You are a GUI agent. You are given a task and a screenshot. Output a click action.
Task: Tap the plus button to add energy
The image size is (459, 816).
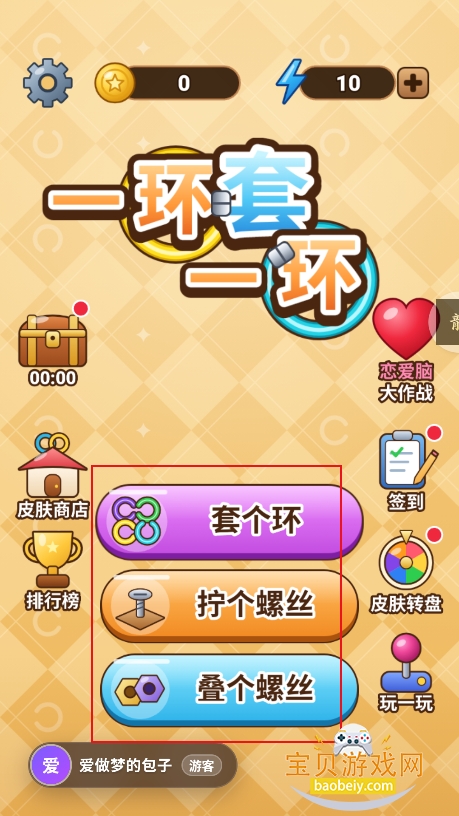413,83
